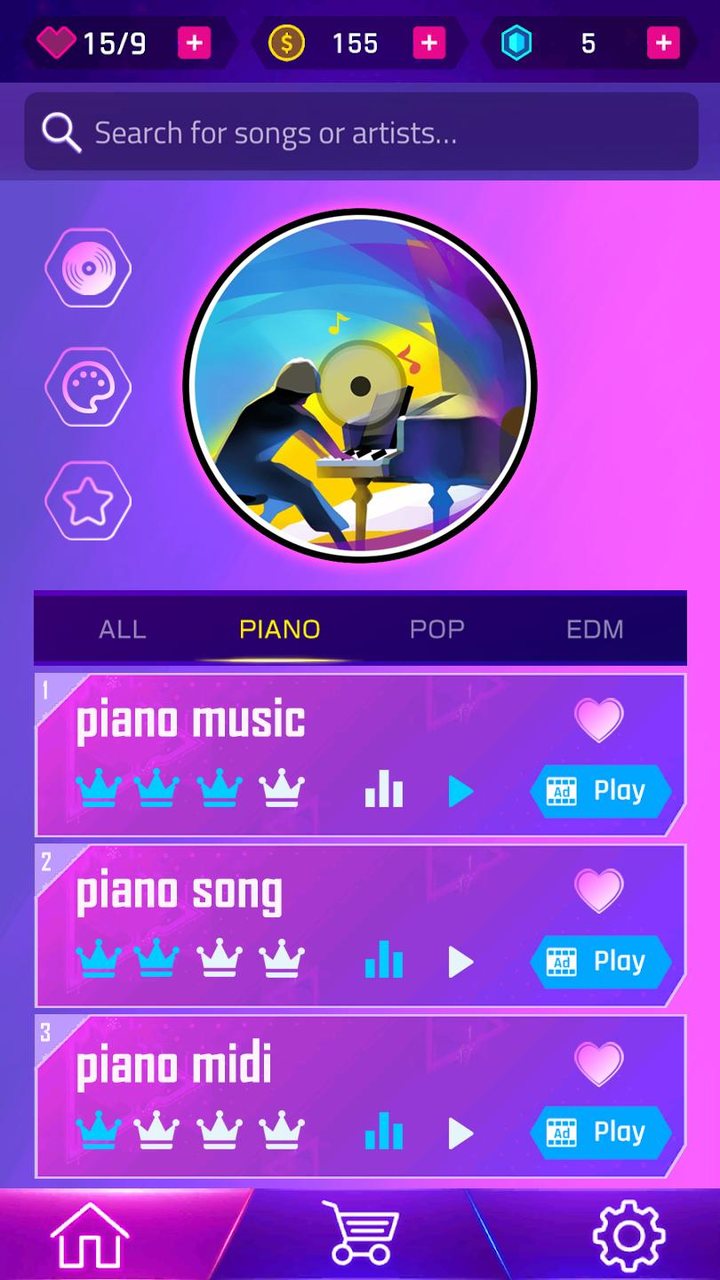The width and height of the screenshot is (720, 1280).
Task: Preview piano midi with the play arrow
Action: click(x=461, y=1133)
